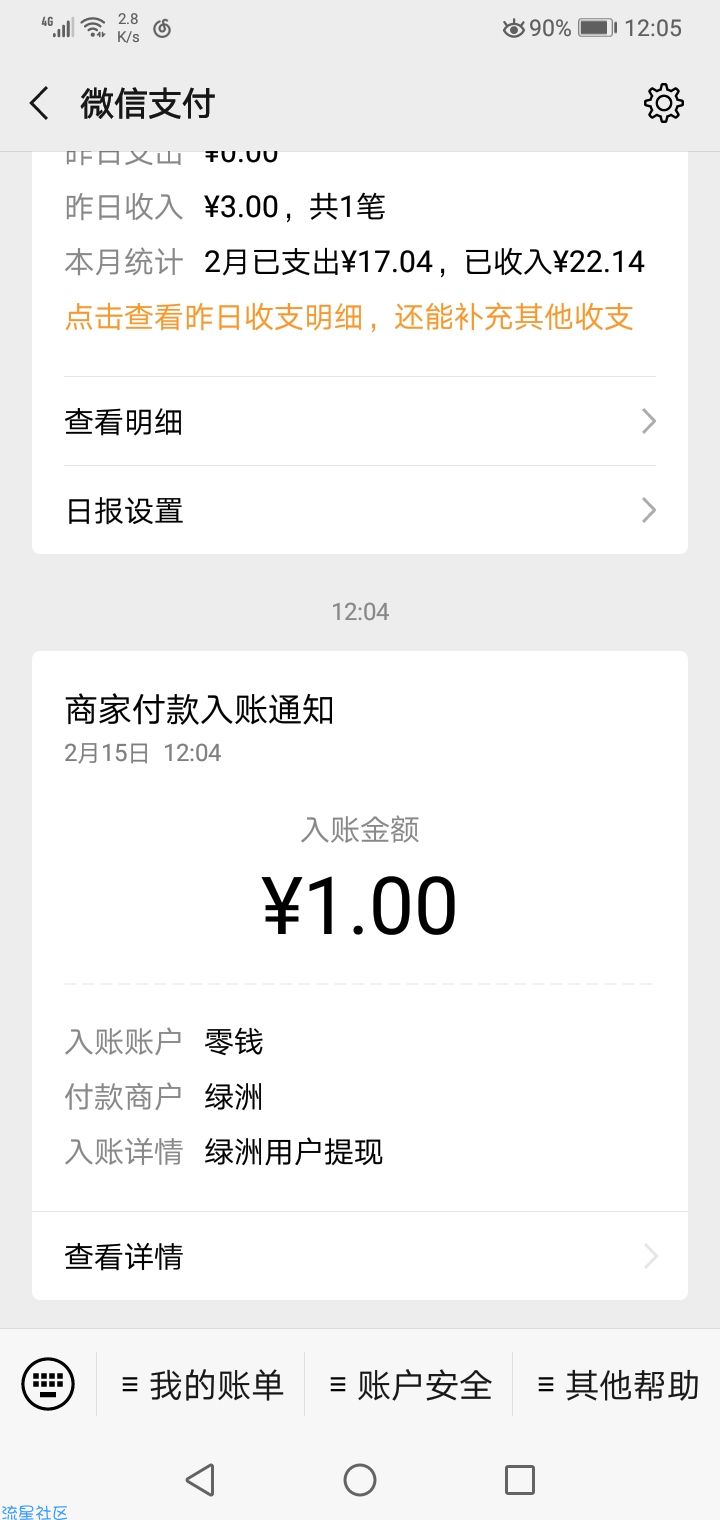This screenshot has width=720, height=1520.
Task: Open 账户安全 menu
Action: click(x=409, y=1385)
